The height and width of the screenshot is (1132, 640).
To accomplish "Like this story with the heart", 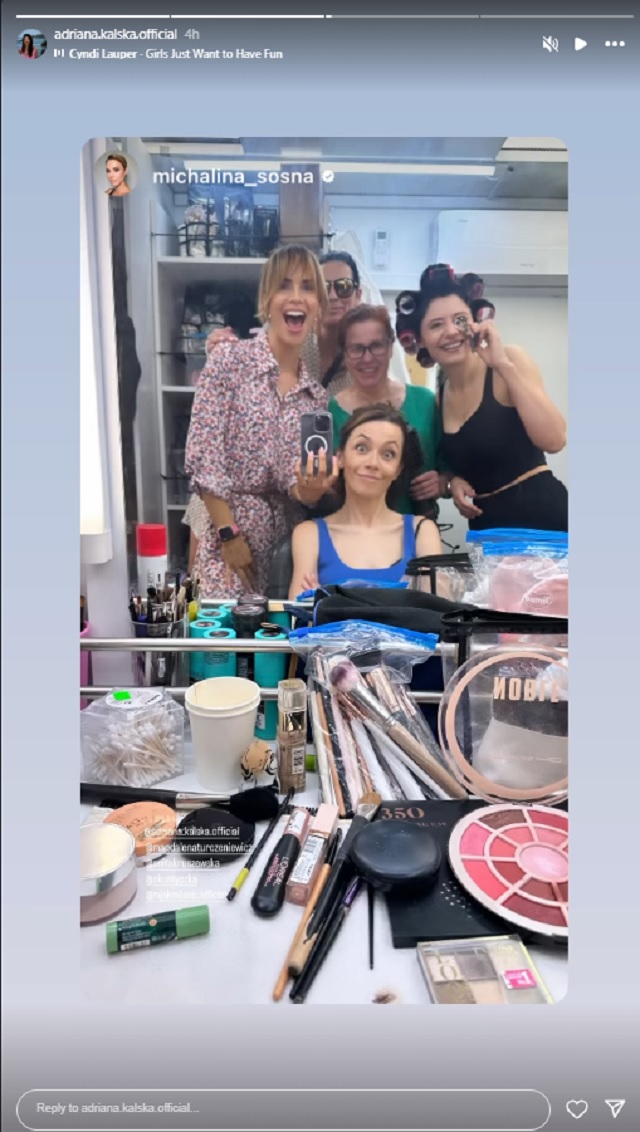I will click(x=577, y=1108).
